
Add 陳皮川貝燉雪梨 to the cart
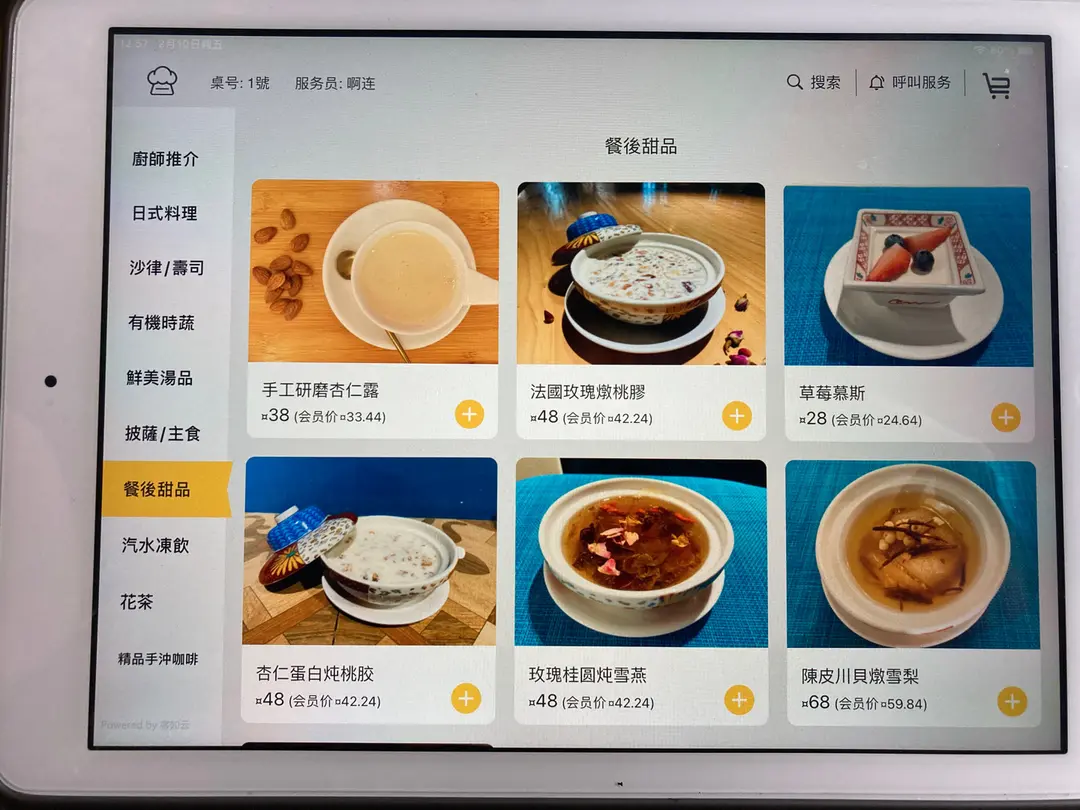tap(1012, 702)
